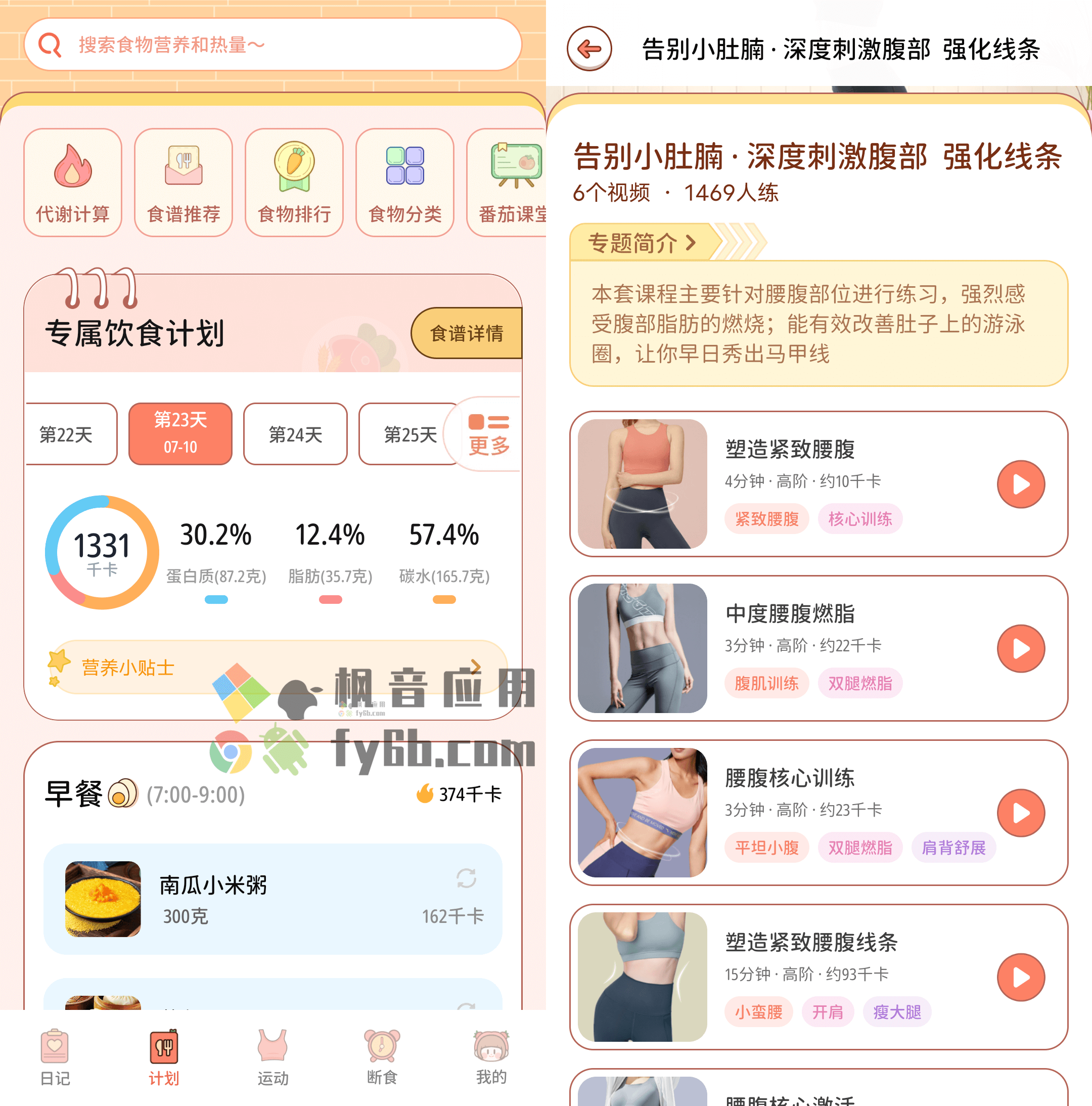The height and width of the screenshot is (1106, 1092).
Task: Switch to the 断食 tab
Action: (382, 1057)
